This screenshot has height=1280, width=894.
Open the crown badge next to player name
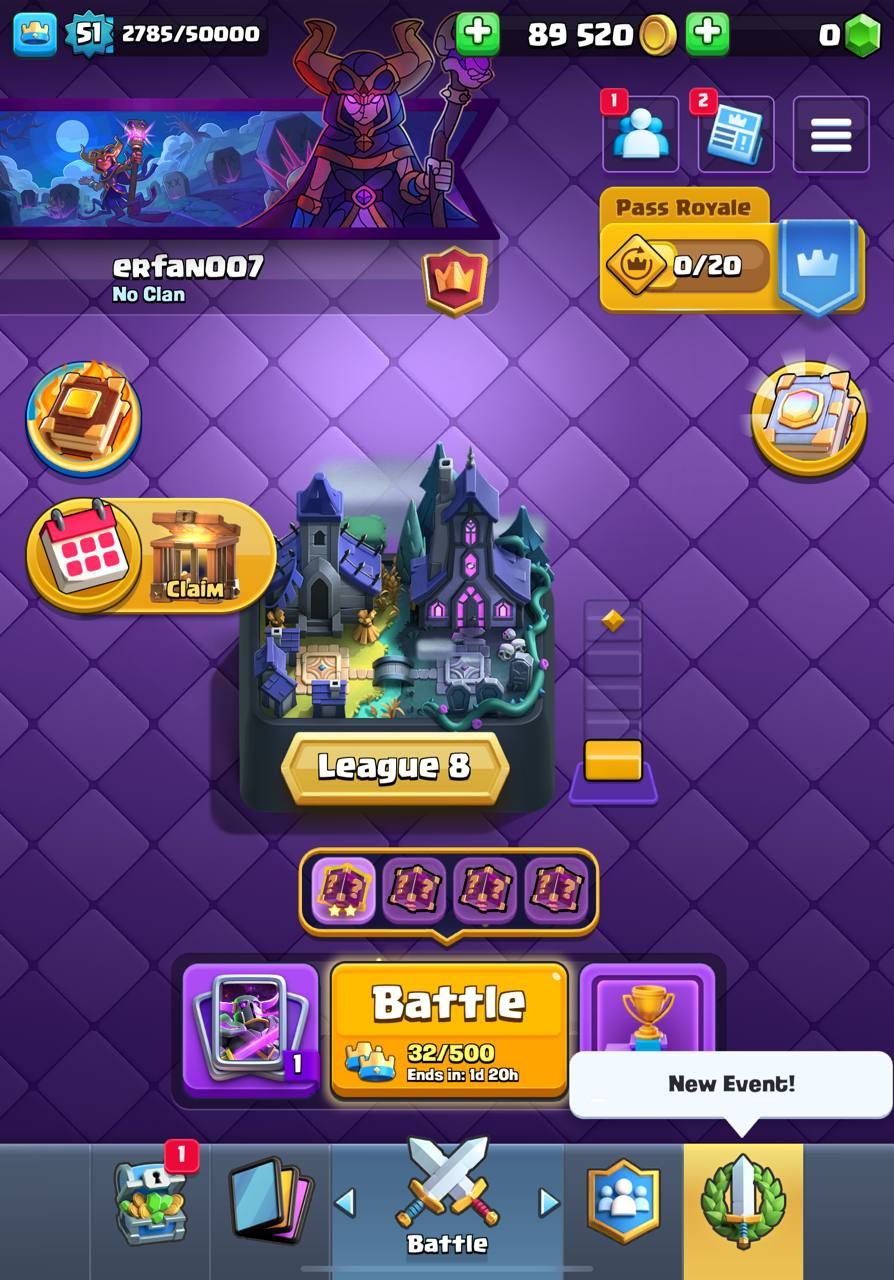coord(455,282)
